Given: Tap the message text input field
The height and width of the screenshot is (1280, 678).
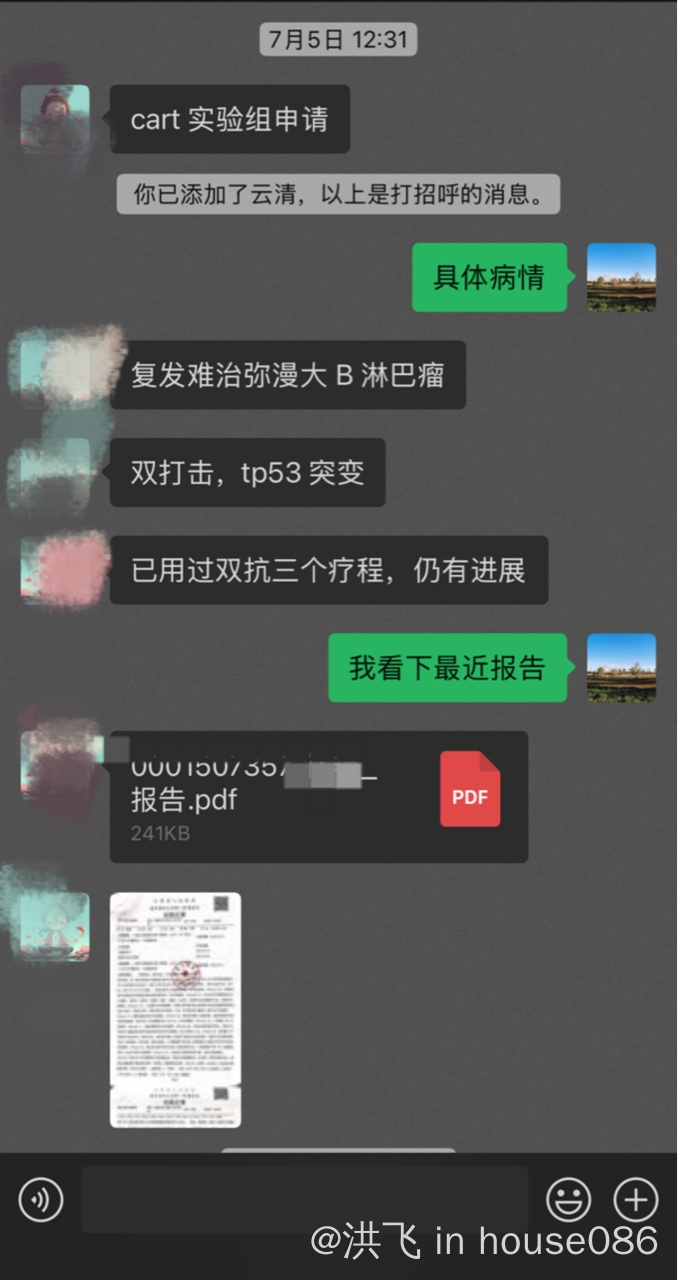Looking at the screenshot, I should coord(304,1199).
